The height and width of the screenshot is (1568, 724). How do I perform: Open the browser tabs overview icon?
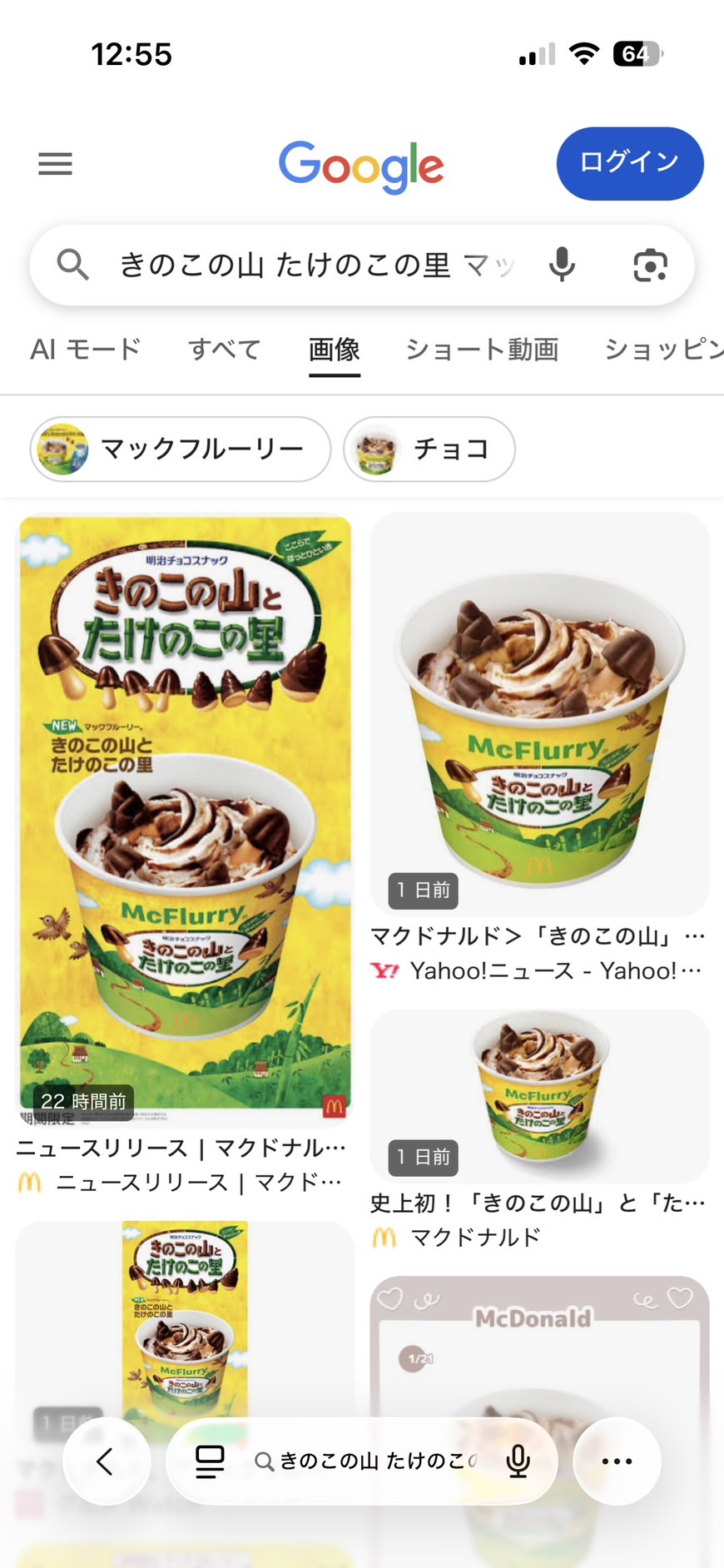(x=210, y=1461)
